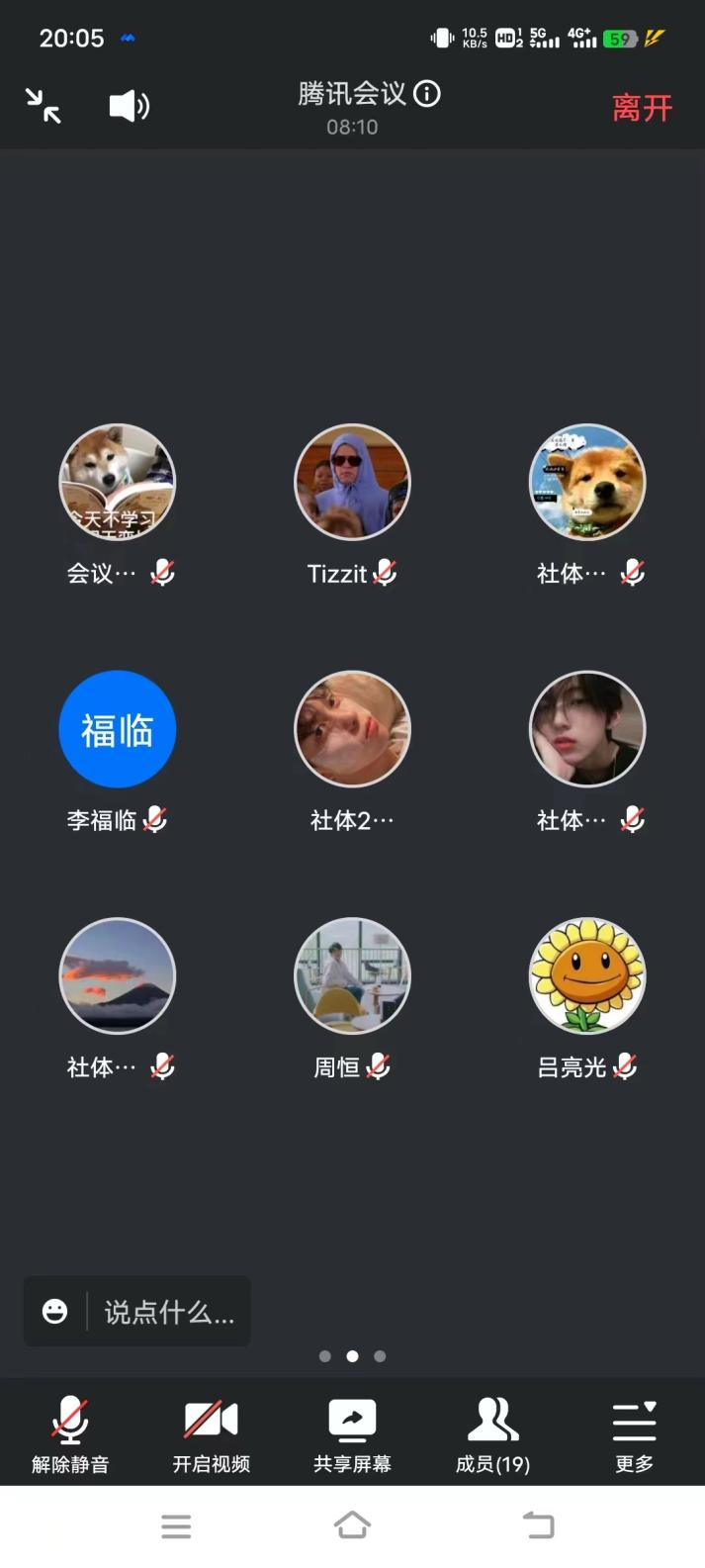Toggle the speaker audio icon
The image size is (705, 1568).
tap(129, 106)
